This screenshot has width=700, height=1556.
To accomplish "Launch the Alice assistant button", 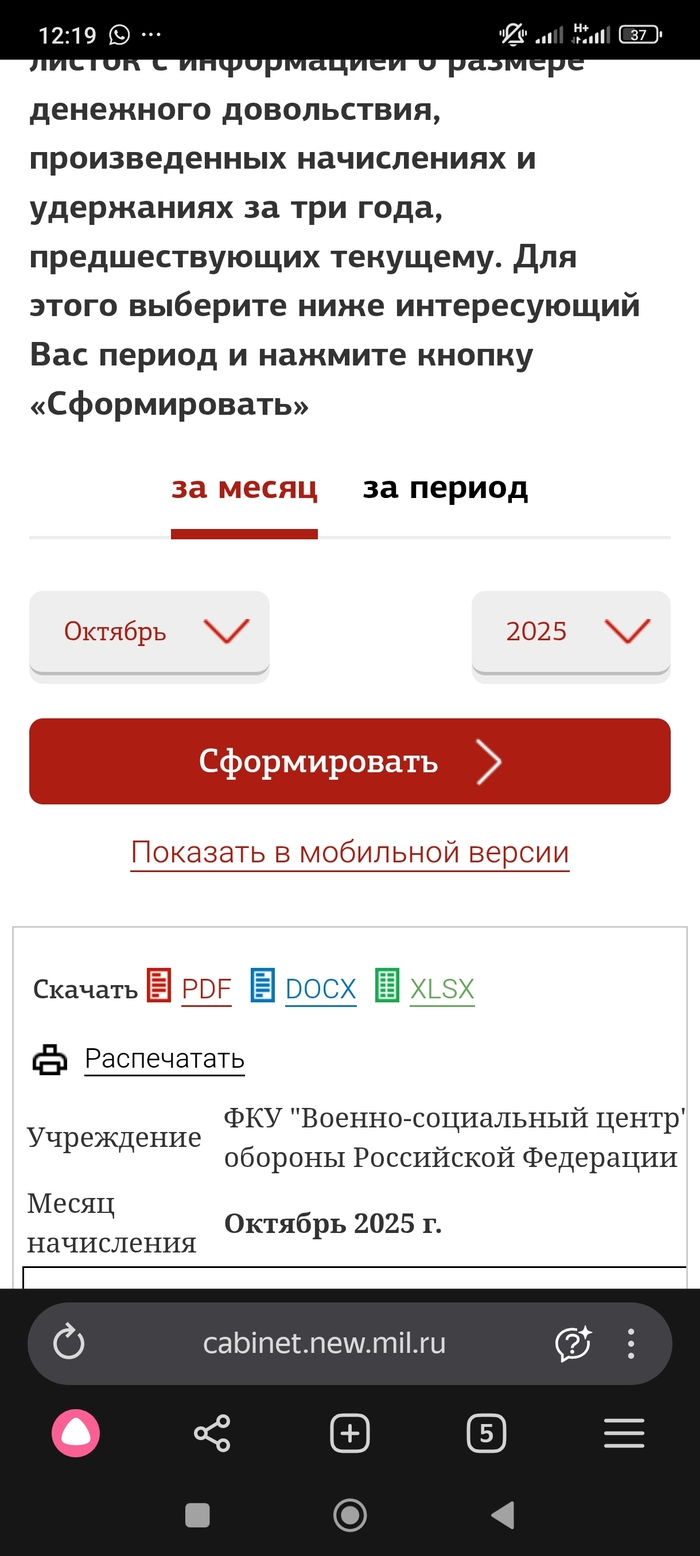I will click(x=76, y=1435).
